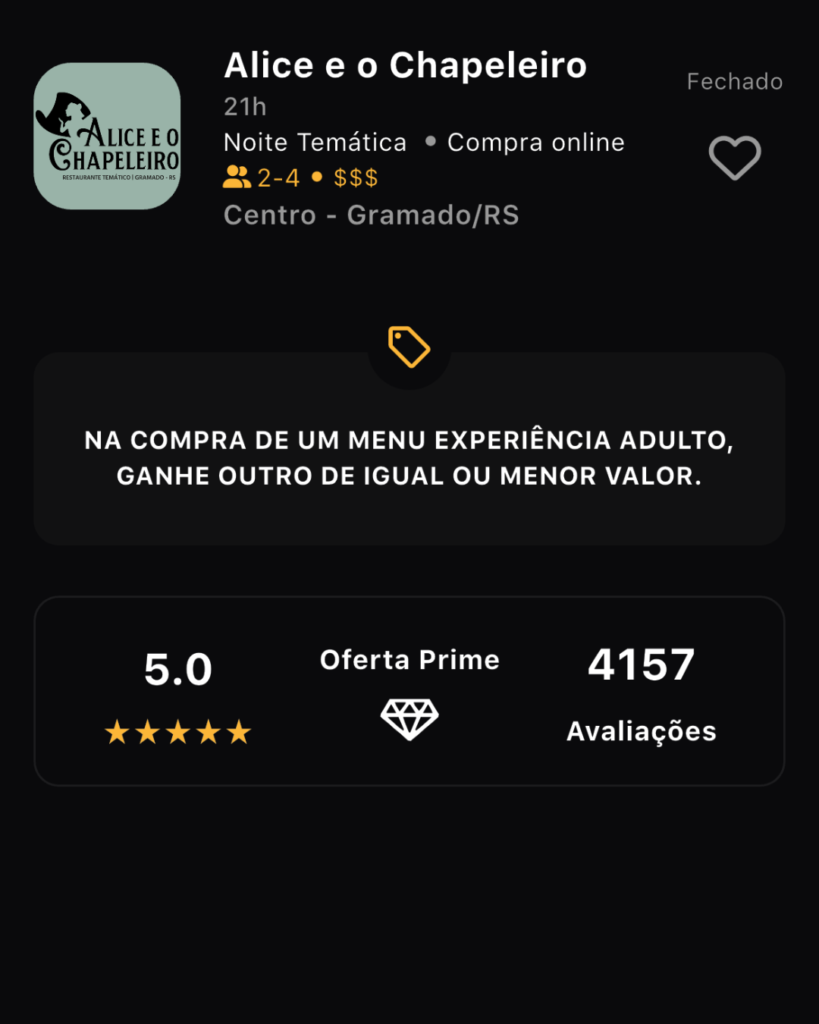Click the menu experiência promotional text
This screenshot has height=1024, width=819.
point(409,459)
